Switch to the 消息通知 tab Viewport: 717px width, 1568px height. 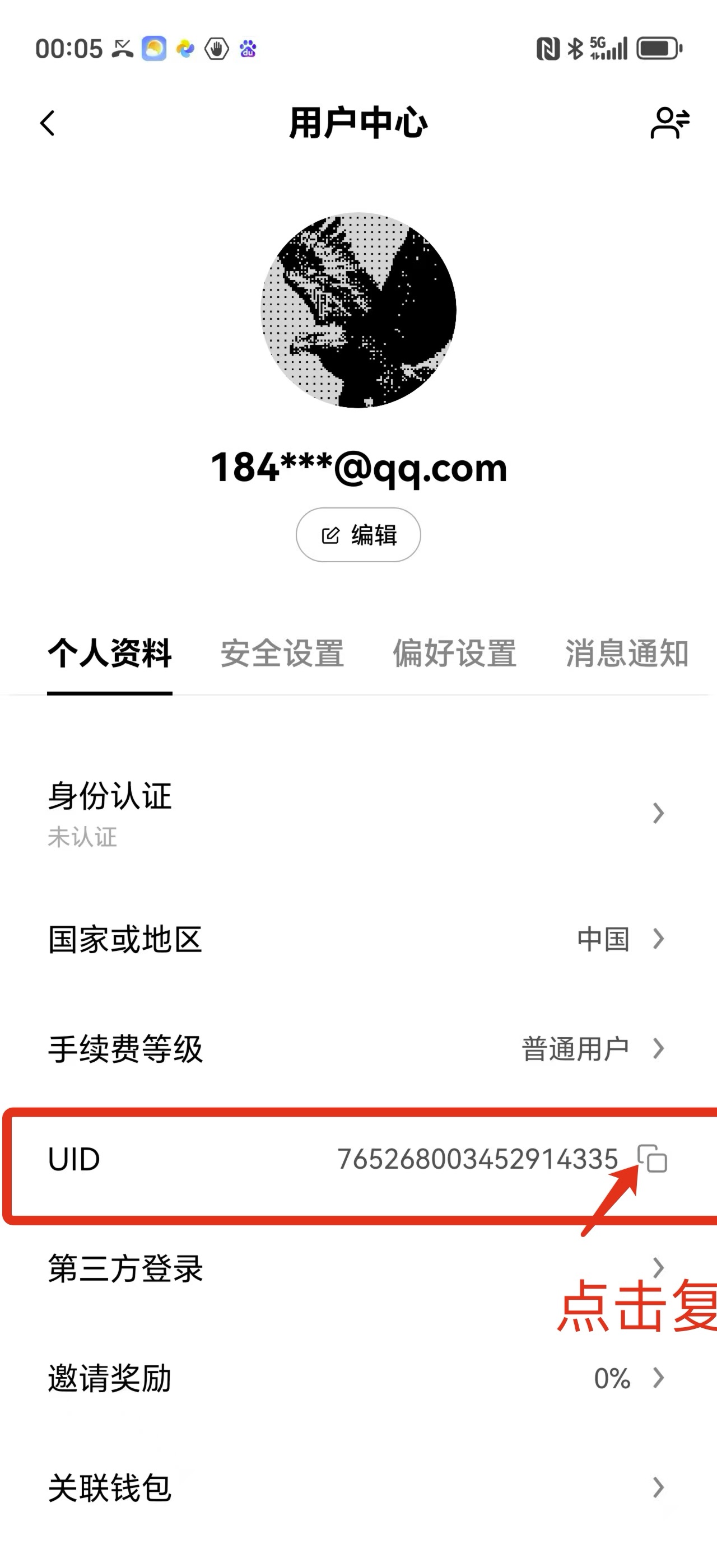coord(626,654)
